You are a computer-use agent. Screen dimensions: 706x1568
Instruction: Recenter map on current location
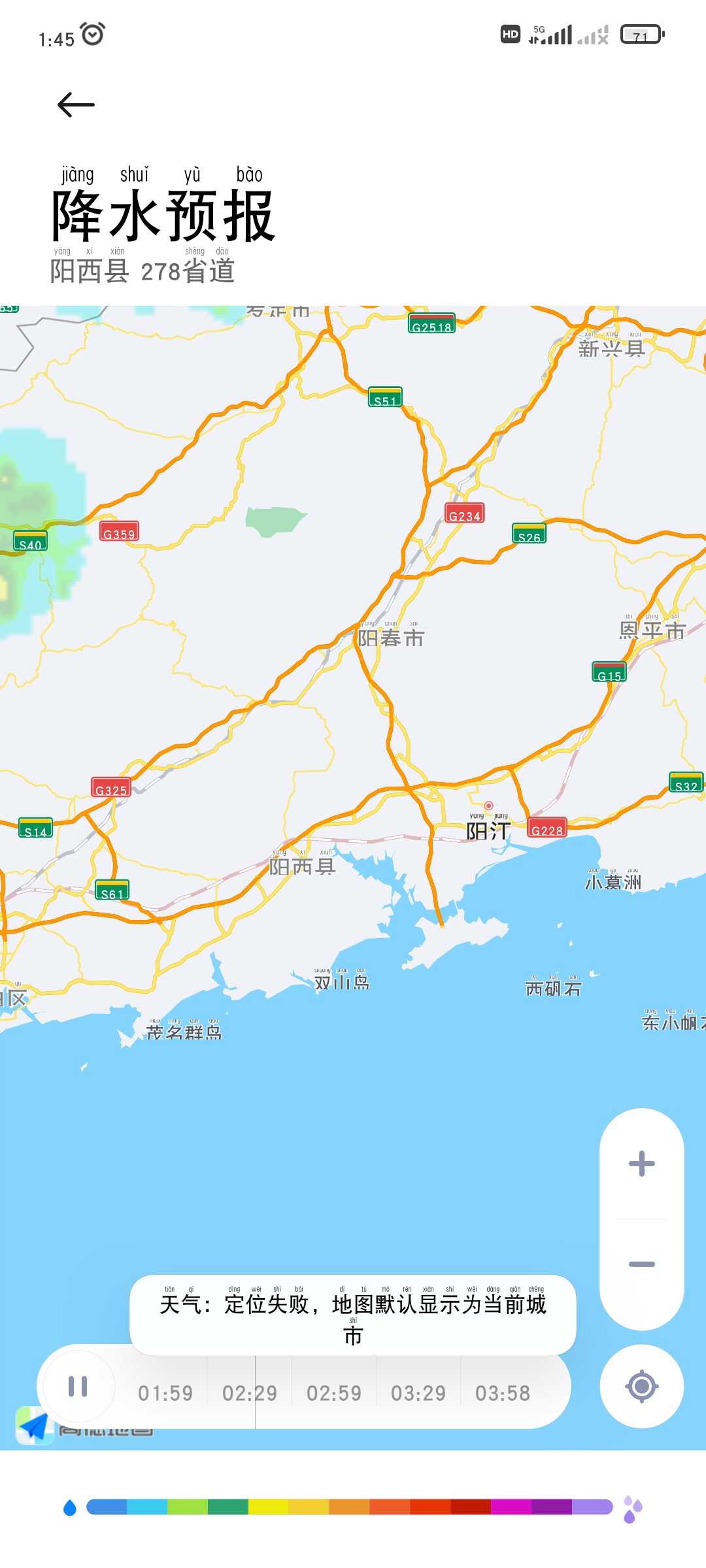[x=642, y=1386]
